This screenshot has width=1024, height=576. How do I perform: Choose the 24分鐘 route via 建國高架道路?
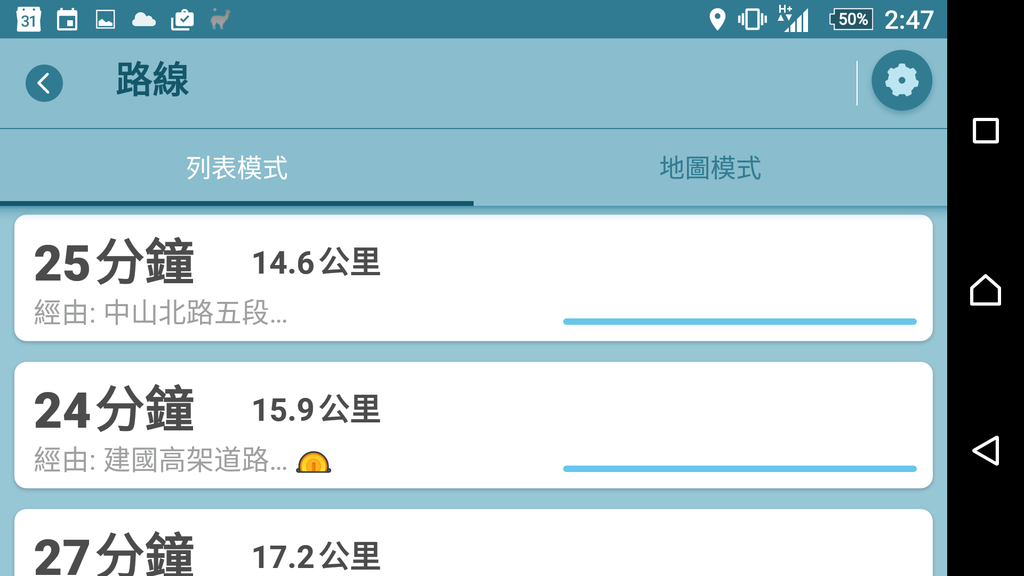click(x=473, y=425)
